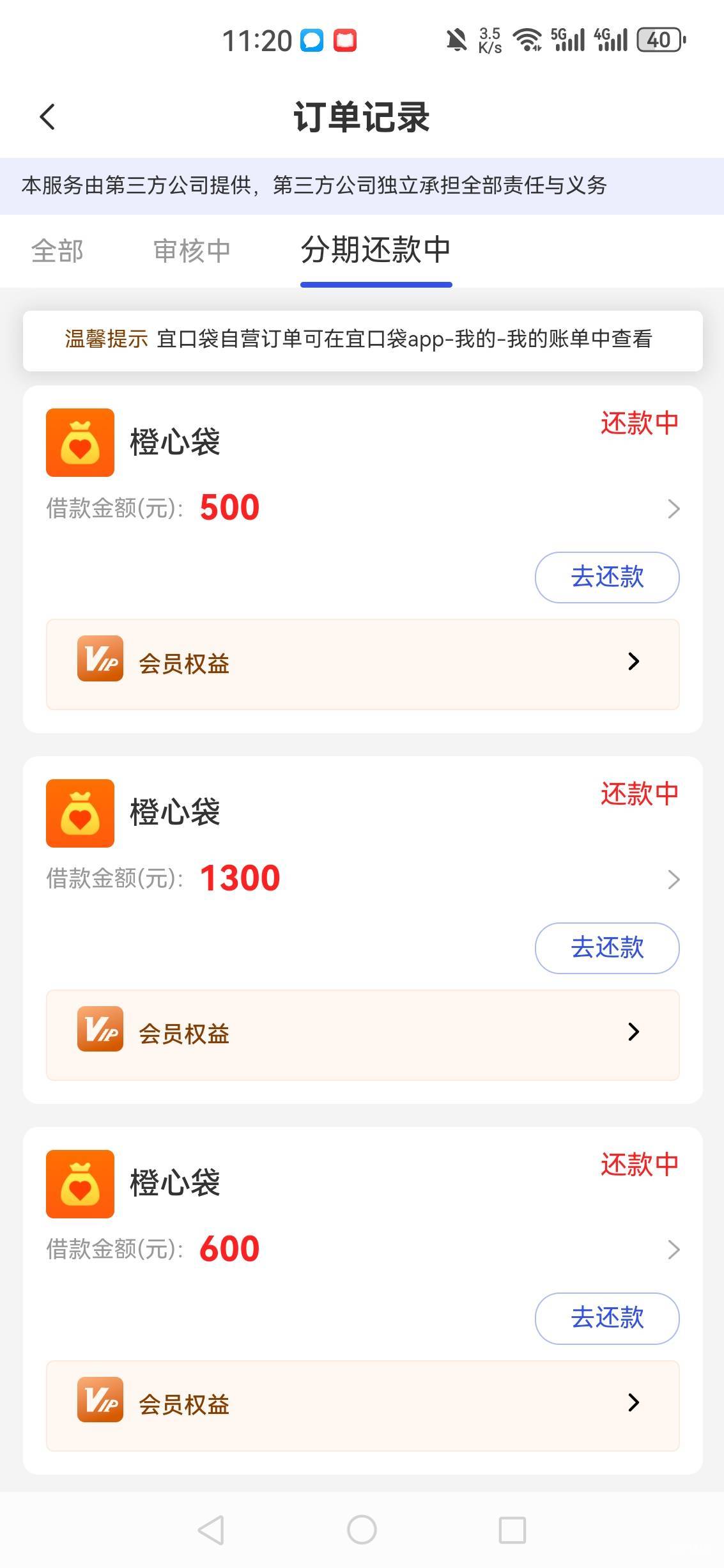Open 会员权益 under the 600 loan
724x1568 pixels.
(x=362, y=1405)
